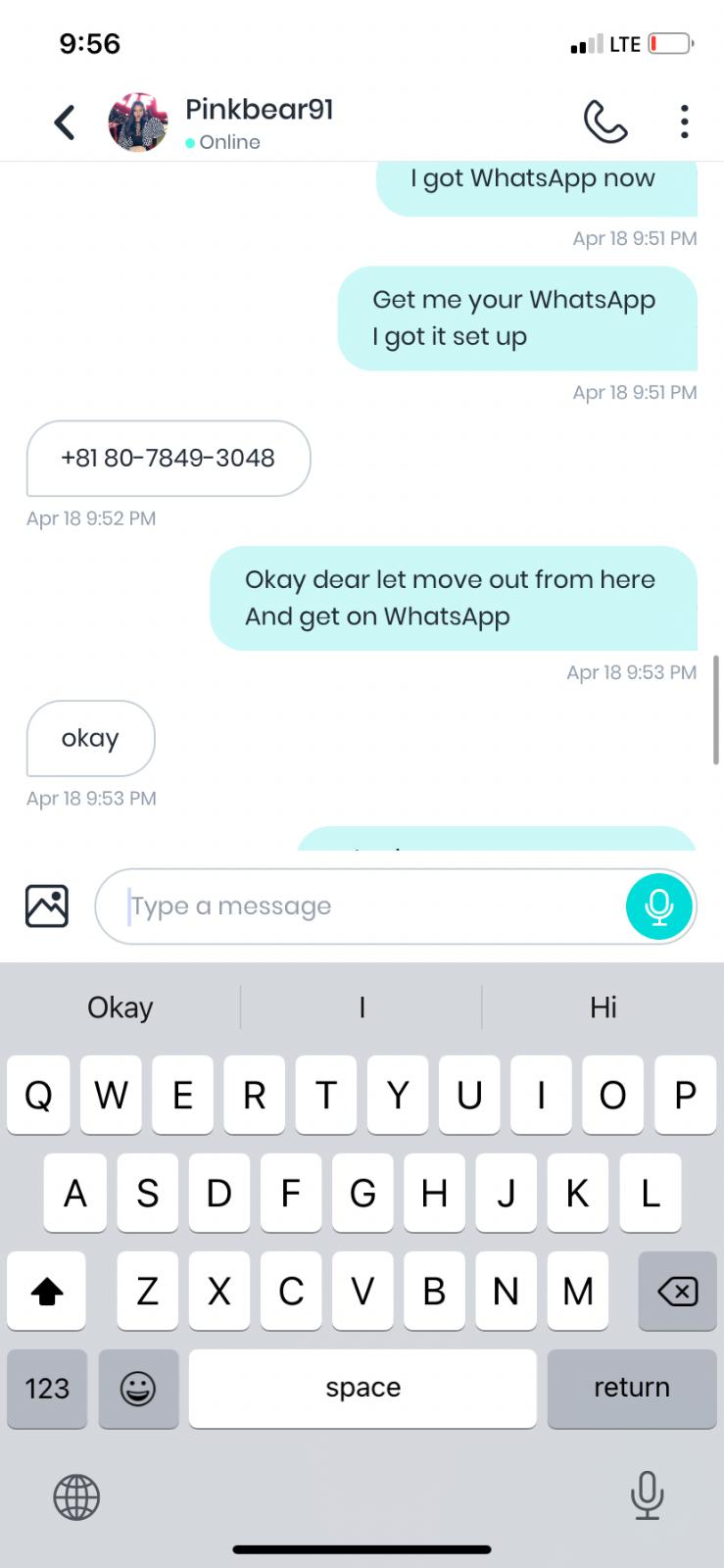The height and width of the screenshot is (1568, 724).
Task: Tap the backspace key
Action: pyautogui.click(x=677, y=1291)
